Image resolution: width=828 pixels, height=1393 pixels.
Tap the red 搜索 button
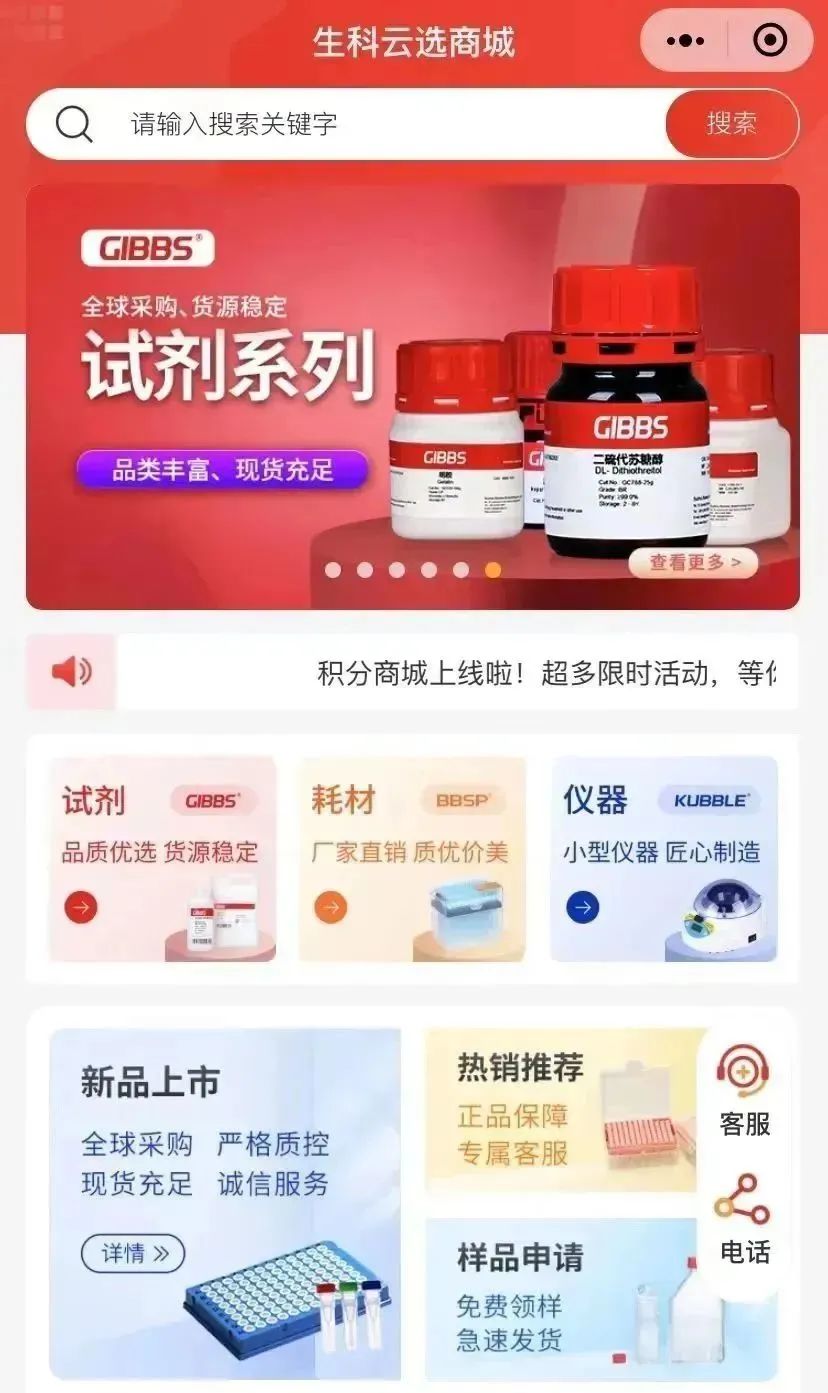(731, 124)
